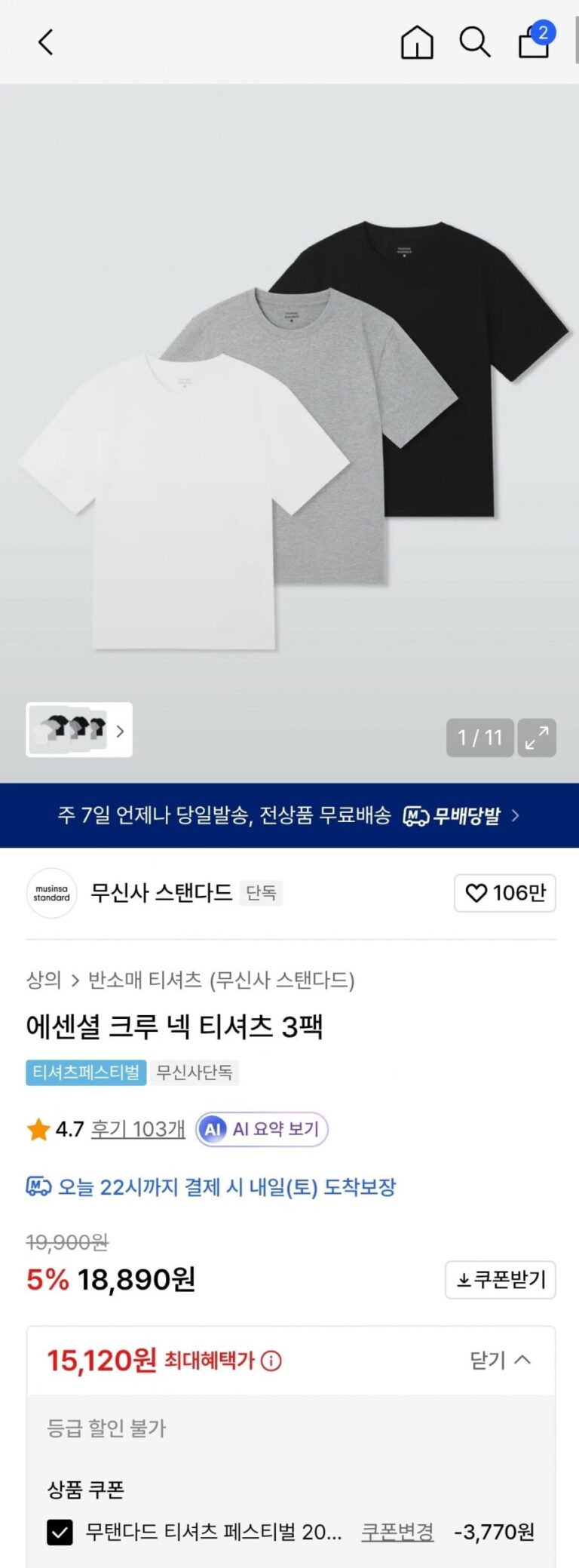Open the home icon

pos(416,42)
